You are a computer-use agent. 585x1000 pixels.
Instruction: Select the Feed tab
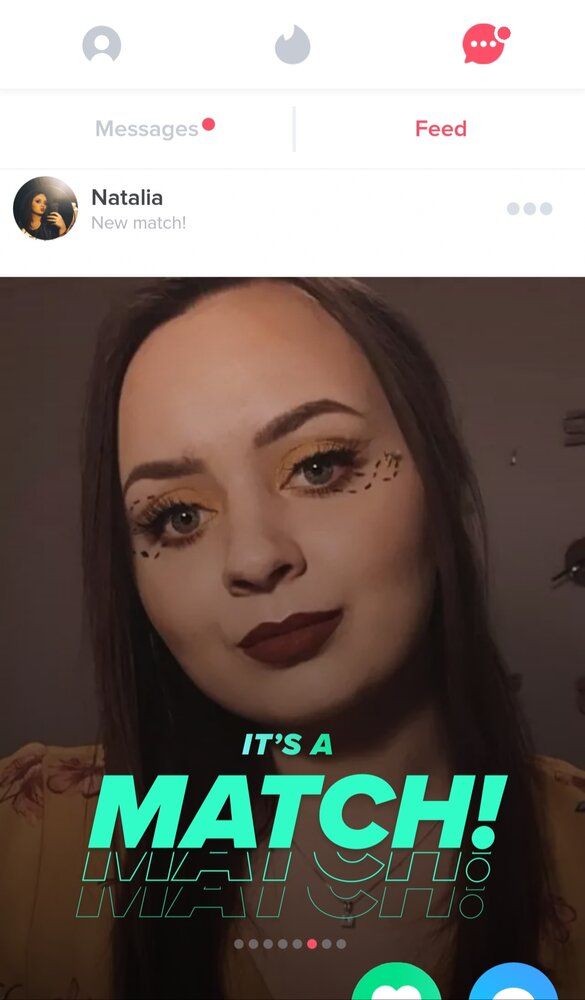click(441, 129)
